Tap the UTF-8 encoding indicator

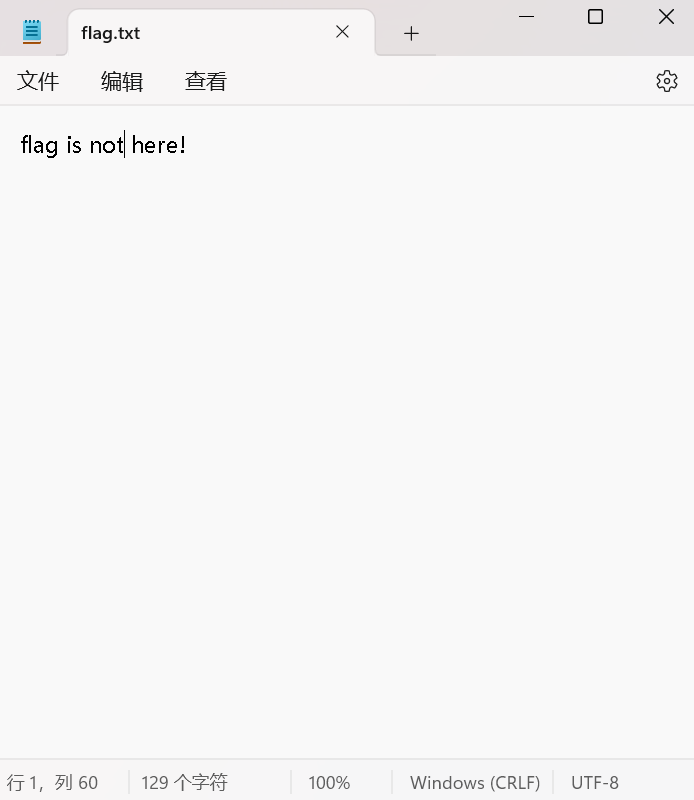click(595, 782)
